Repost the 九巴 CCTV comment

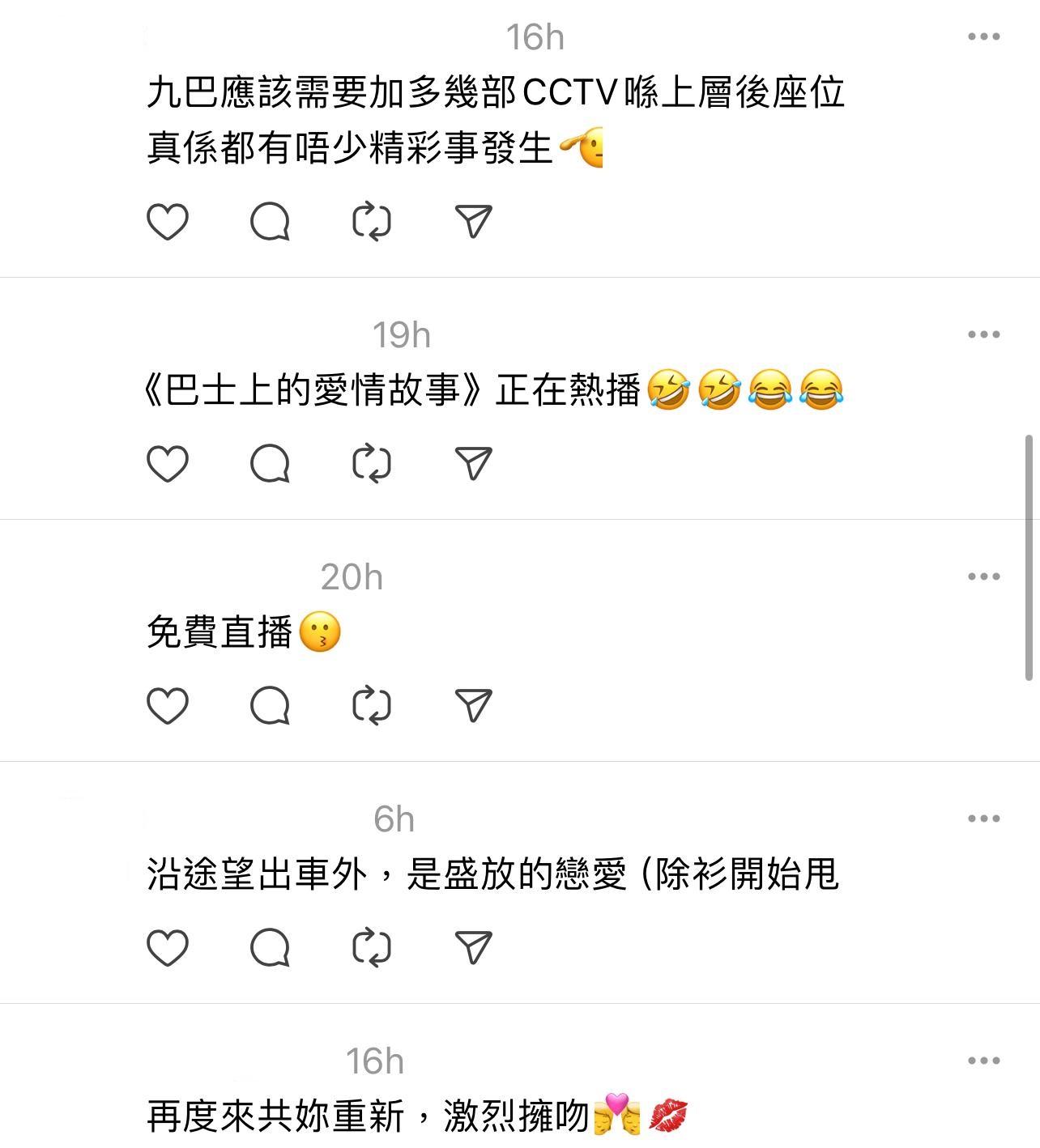click(372, 221)
